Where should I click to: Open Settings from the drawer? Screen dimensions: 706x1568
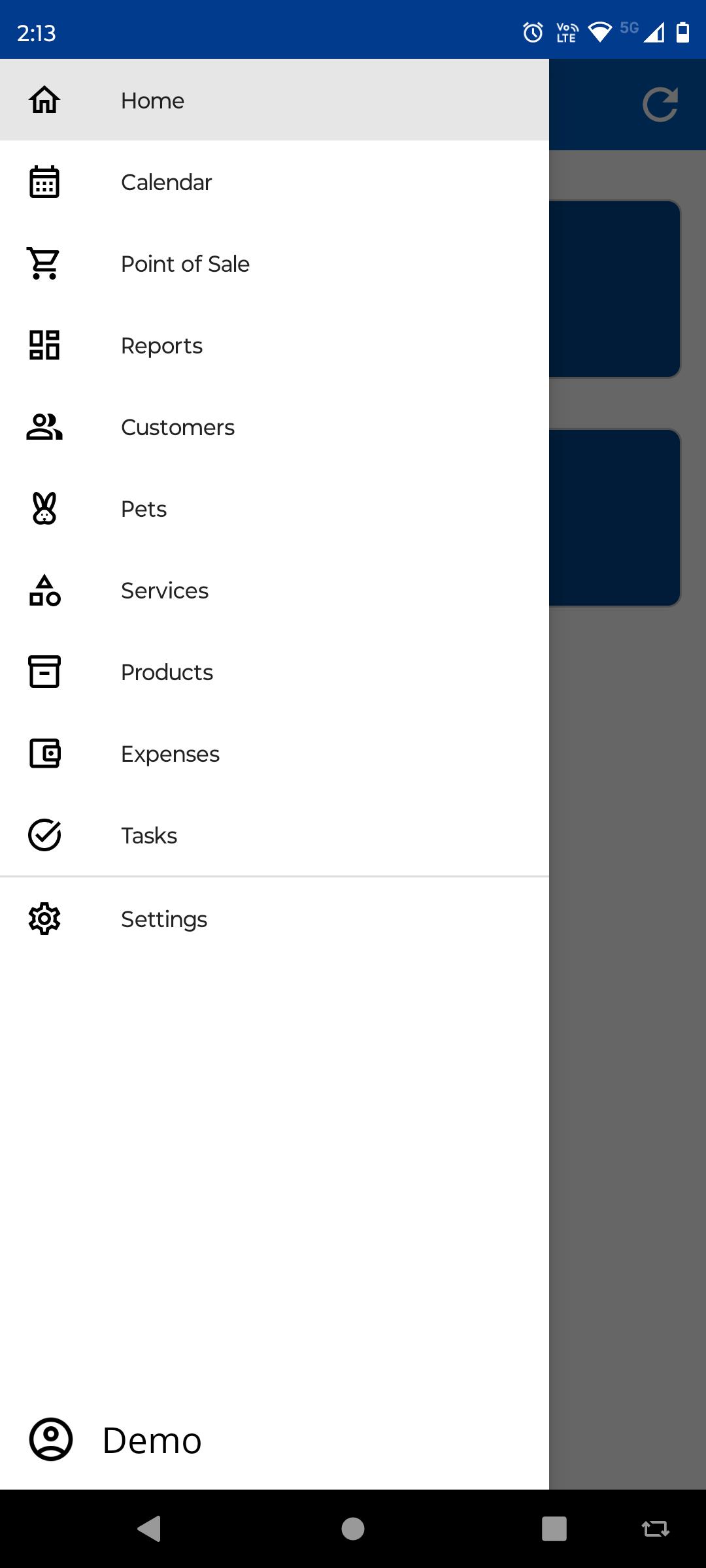coord(275,919)
